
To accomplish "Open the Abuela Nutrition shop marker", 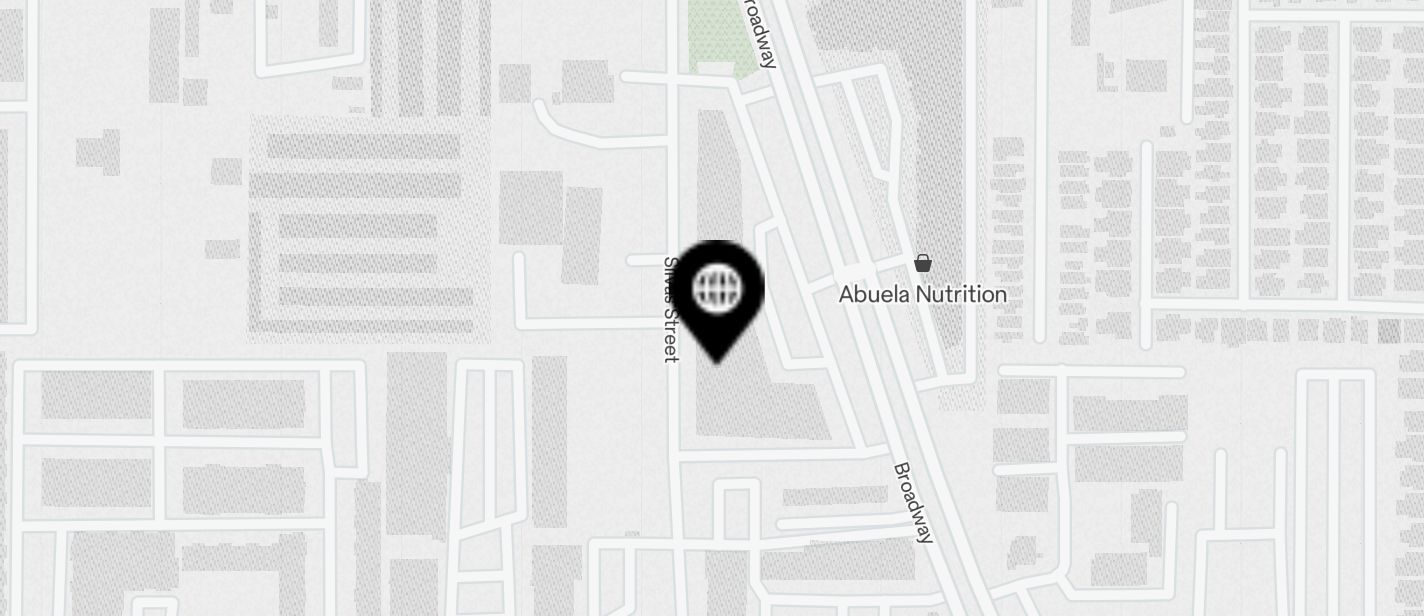I will point(923,264).
